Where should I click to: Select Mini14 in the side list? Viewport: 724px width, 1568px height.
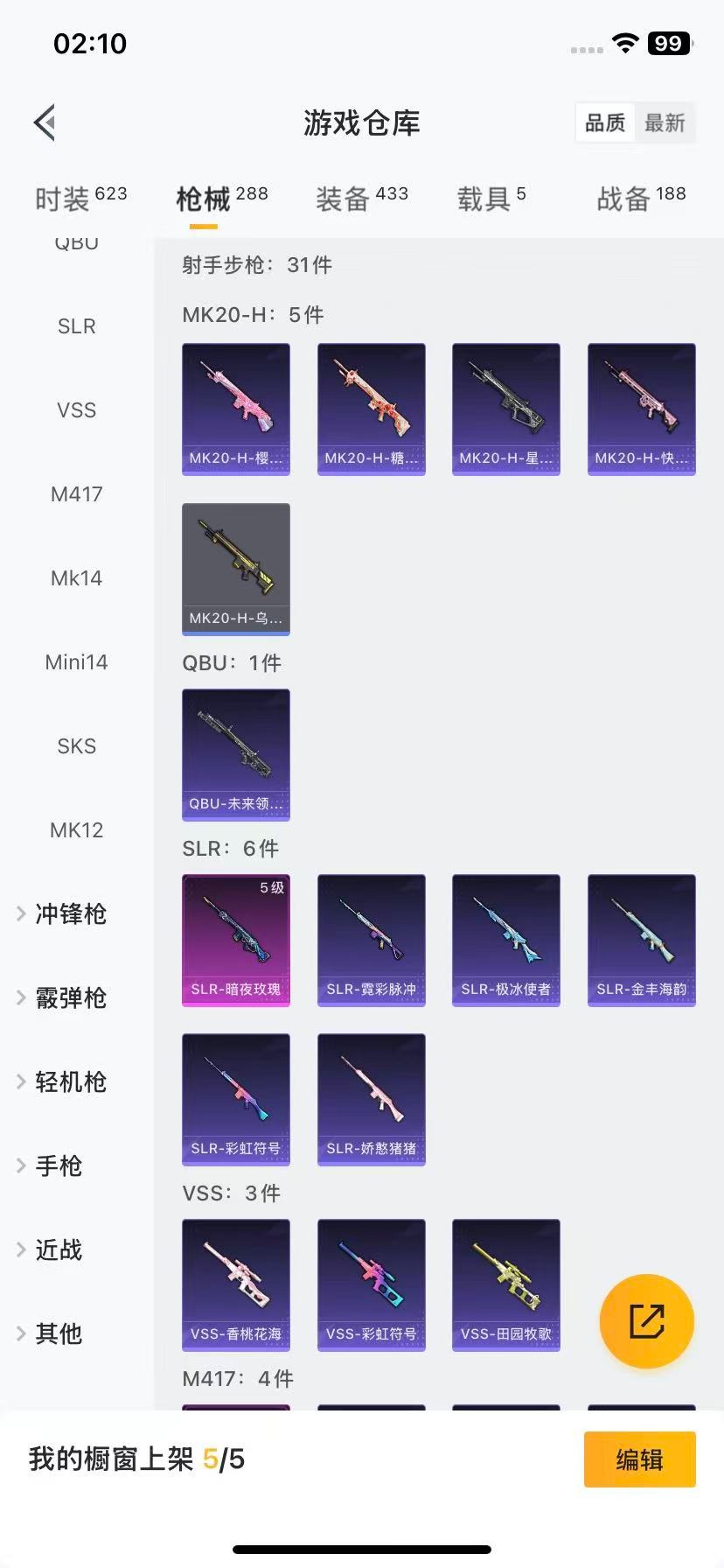click(x=77, y=662)
